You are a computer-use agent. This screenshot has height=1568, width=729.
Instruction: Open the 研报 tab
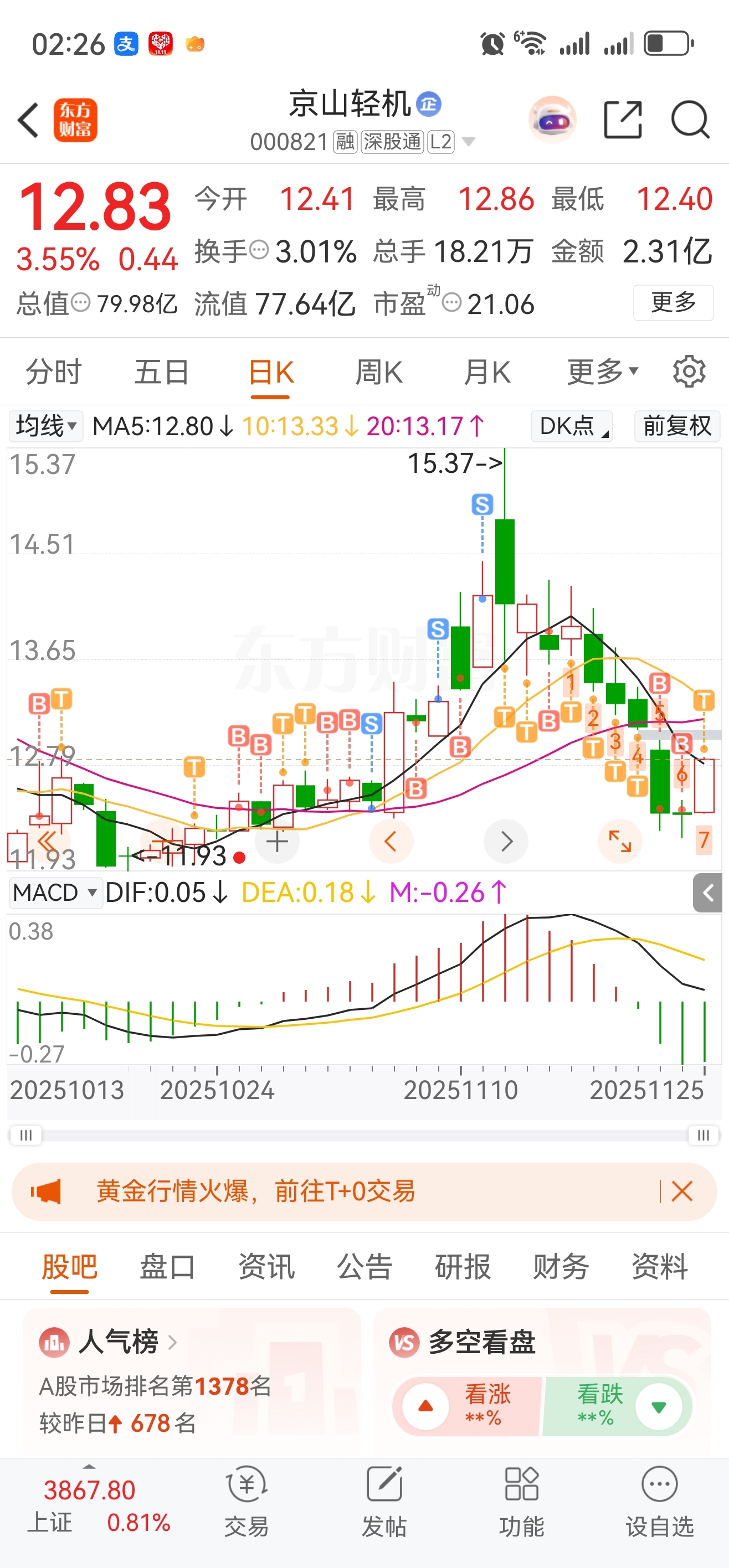click(462, 1267)
